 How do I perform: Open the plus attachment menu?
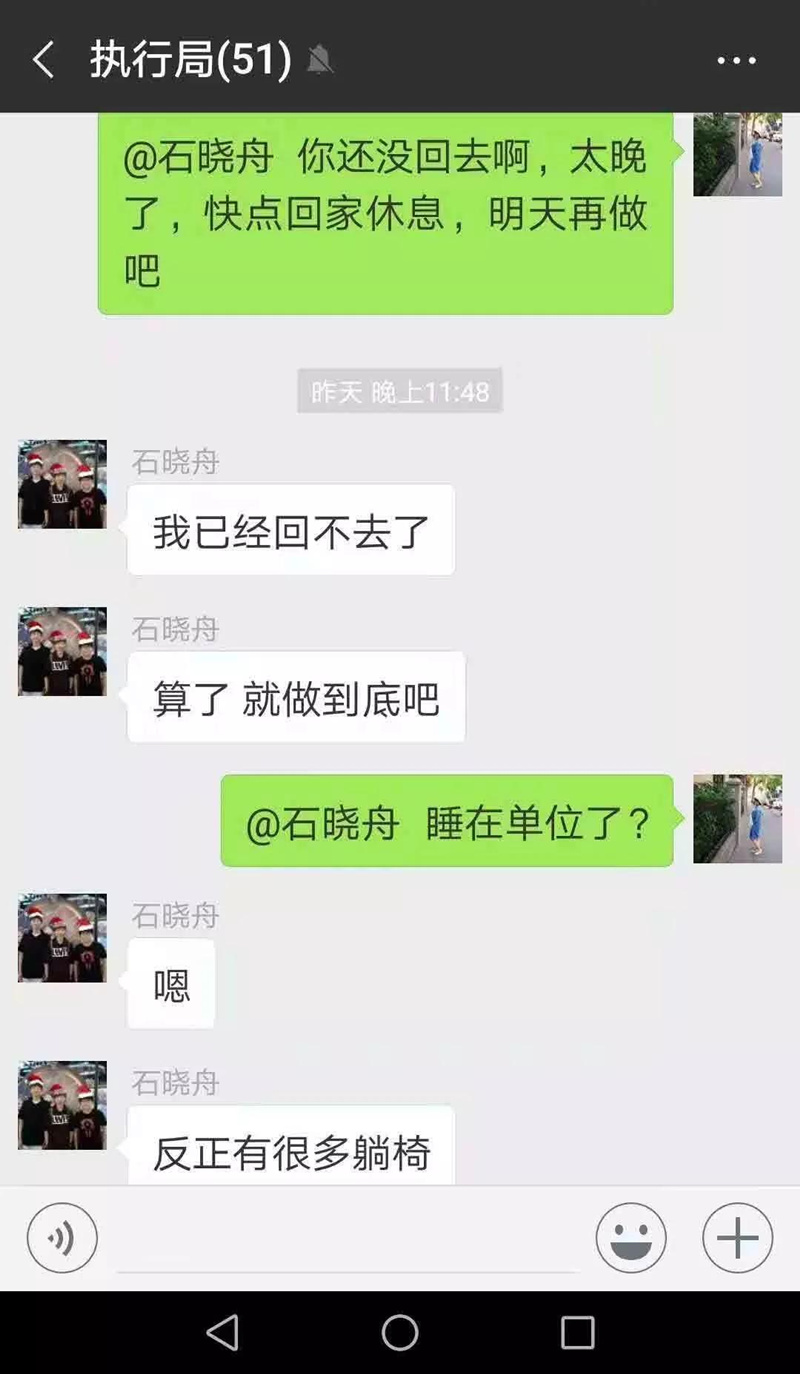[737, 1238]
